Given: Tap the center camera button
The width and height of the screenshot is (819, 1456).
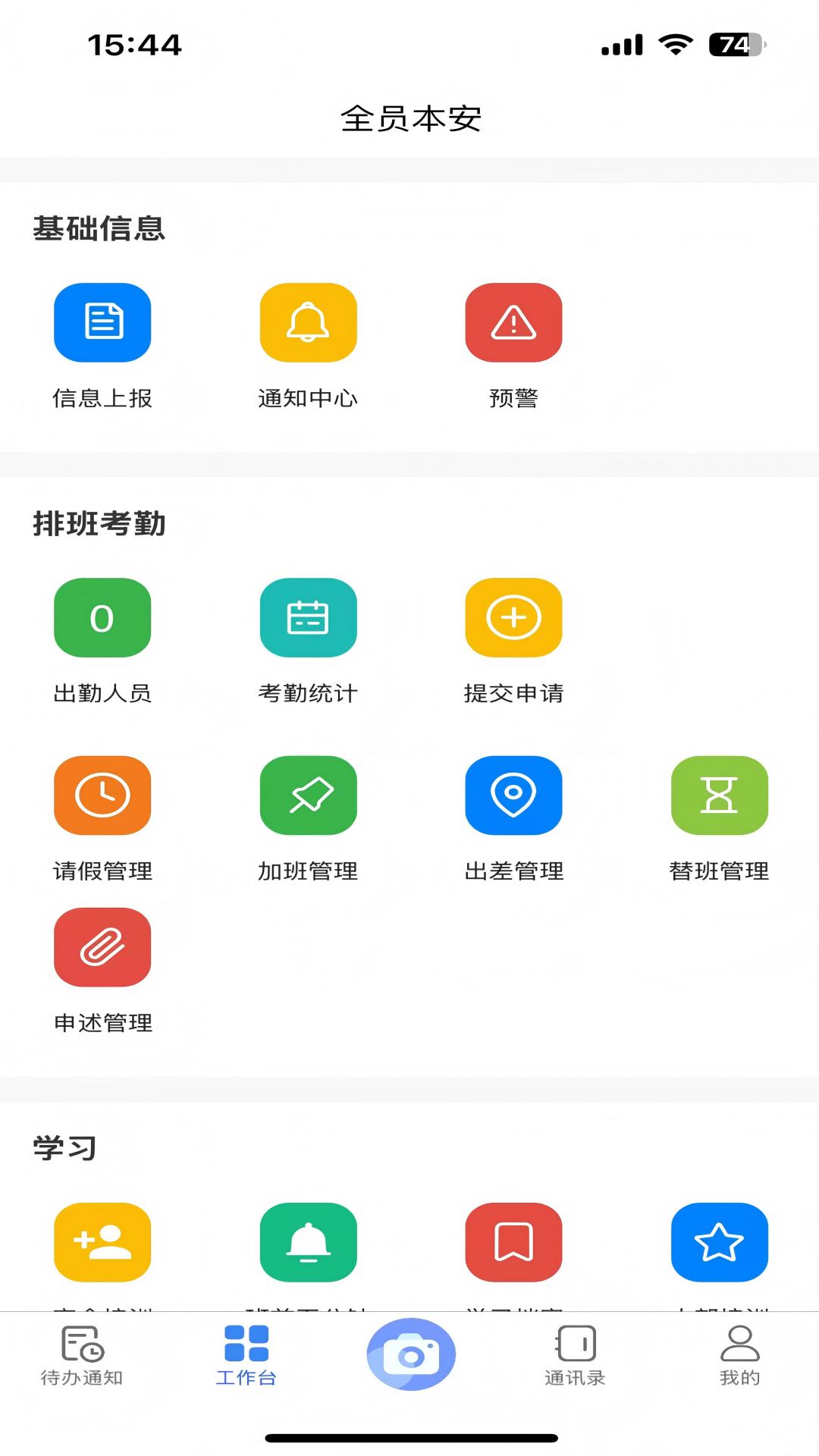Looking at the screenshot, I should point(411,1354).
